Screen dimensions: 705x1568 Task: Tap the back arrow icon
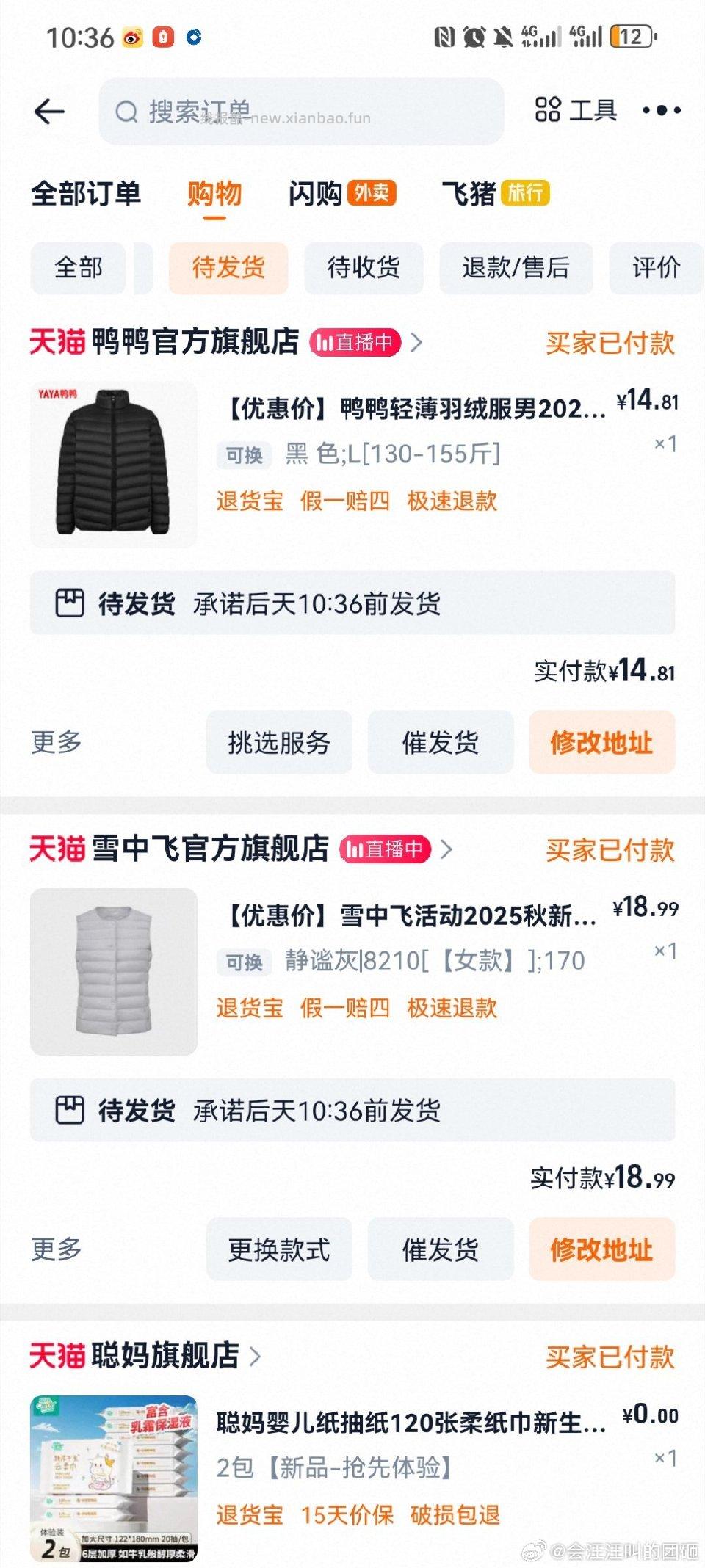pyautogui.click(x=49, y=111)
